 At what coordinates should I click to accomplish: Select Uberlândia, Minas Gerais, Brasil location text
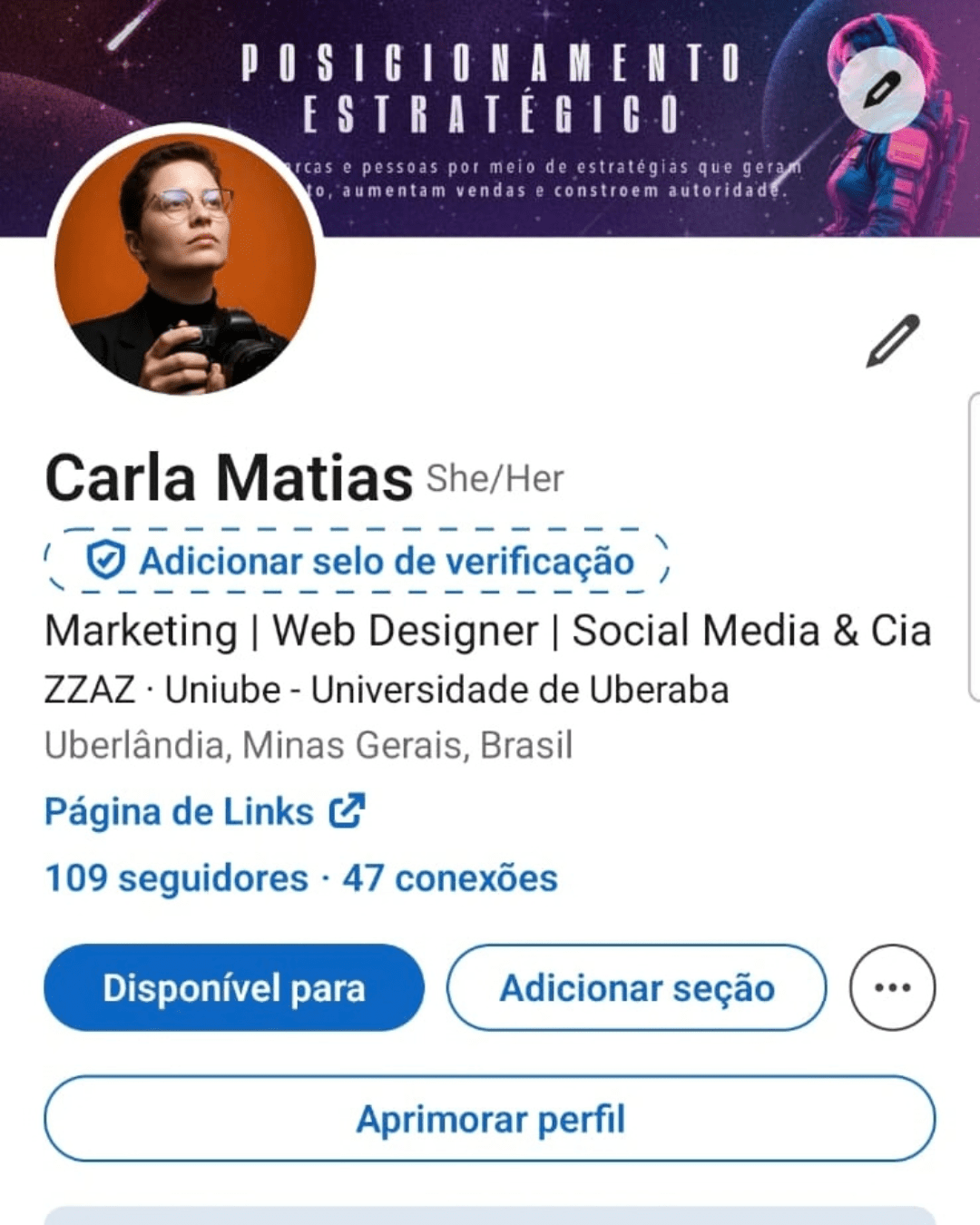click(x=308, y=745)
